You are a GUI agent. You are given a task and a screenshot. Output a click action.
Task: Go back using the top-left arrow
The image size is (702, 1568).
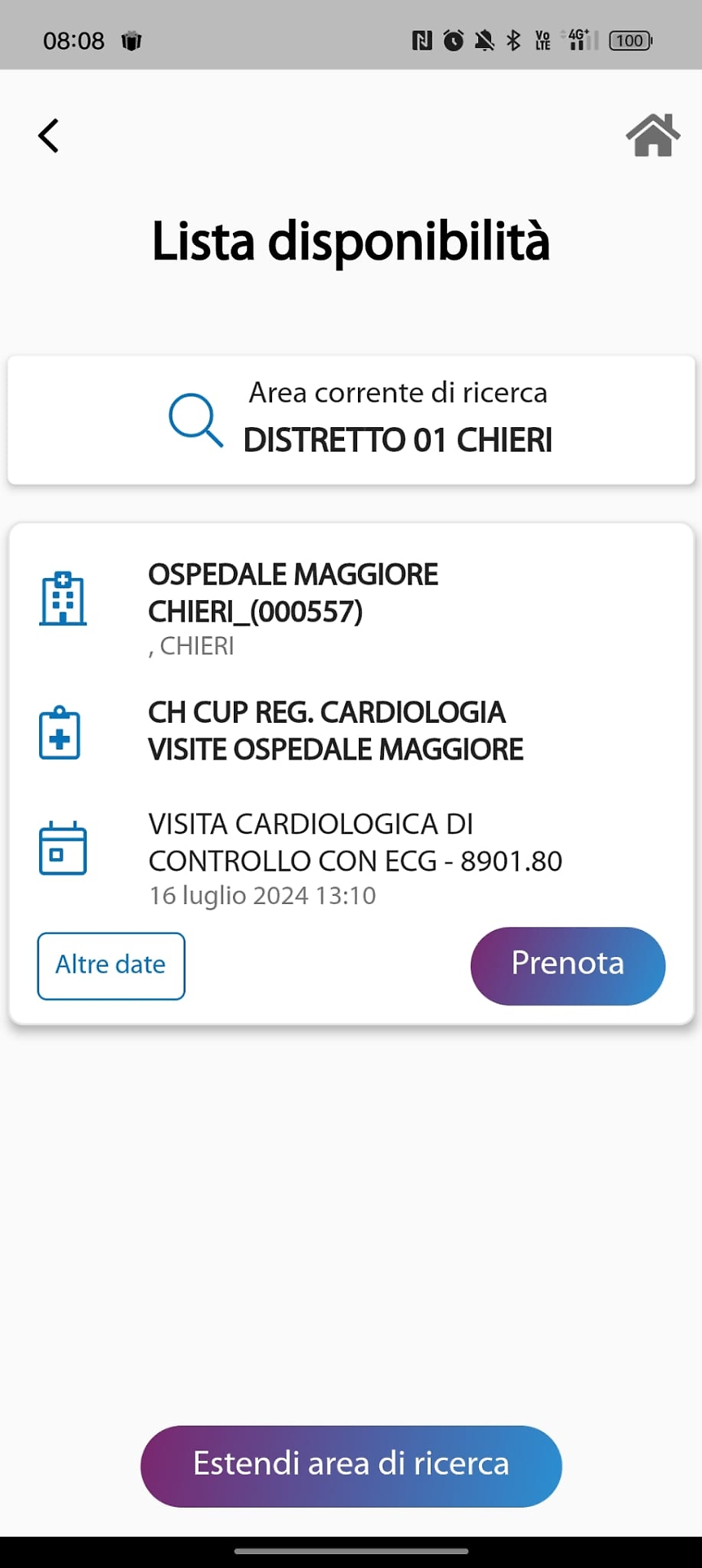(49, 136)
